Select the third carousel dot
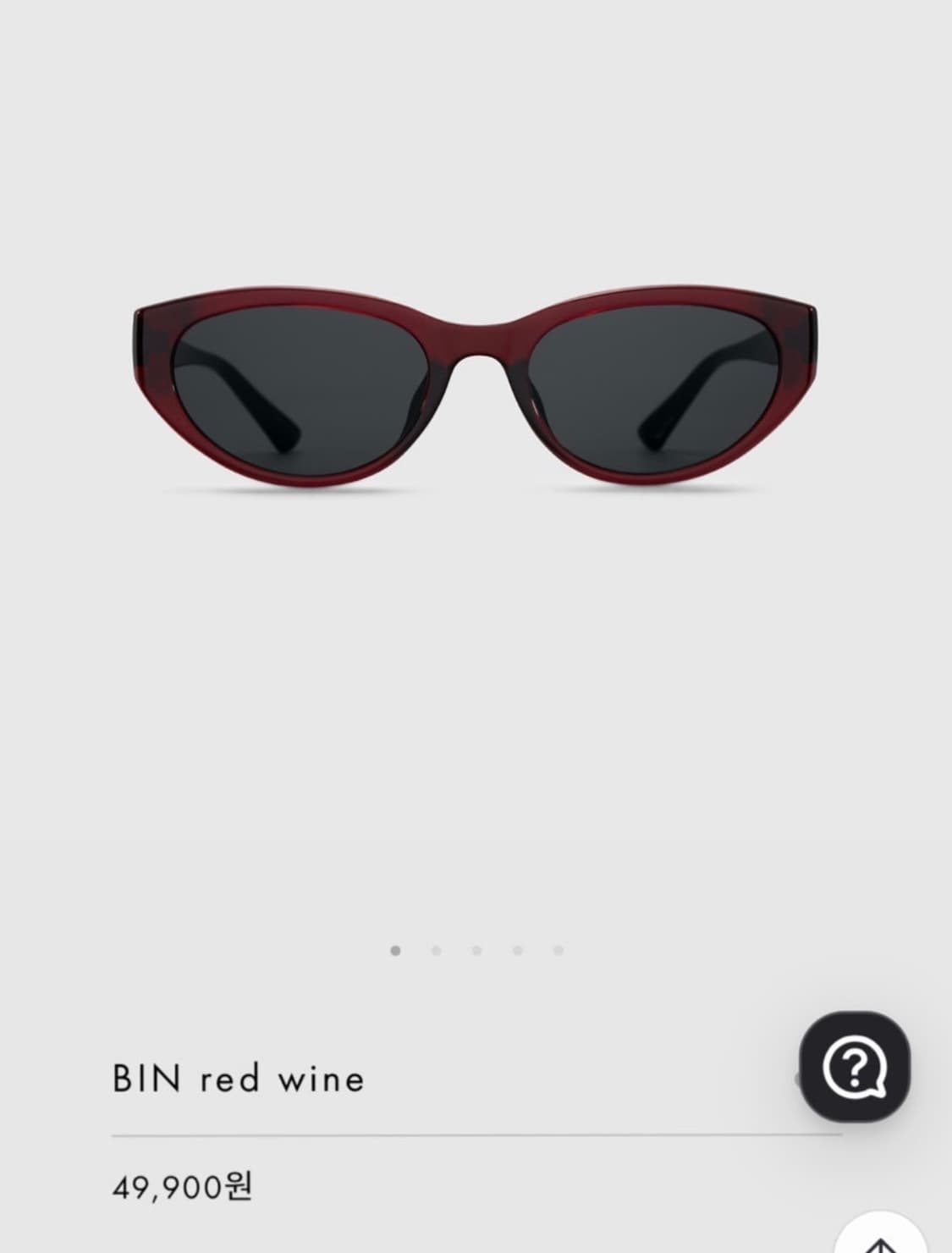This screenshot has height=1253, width=952. [x=476, y=952]
